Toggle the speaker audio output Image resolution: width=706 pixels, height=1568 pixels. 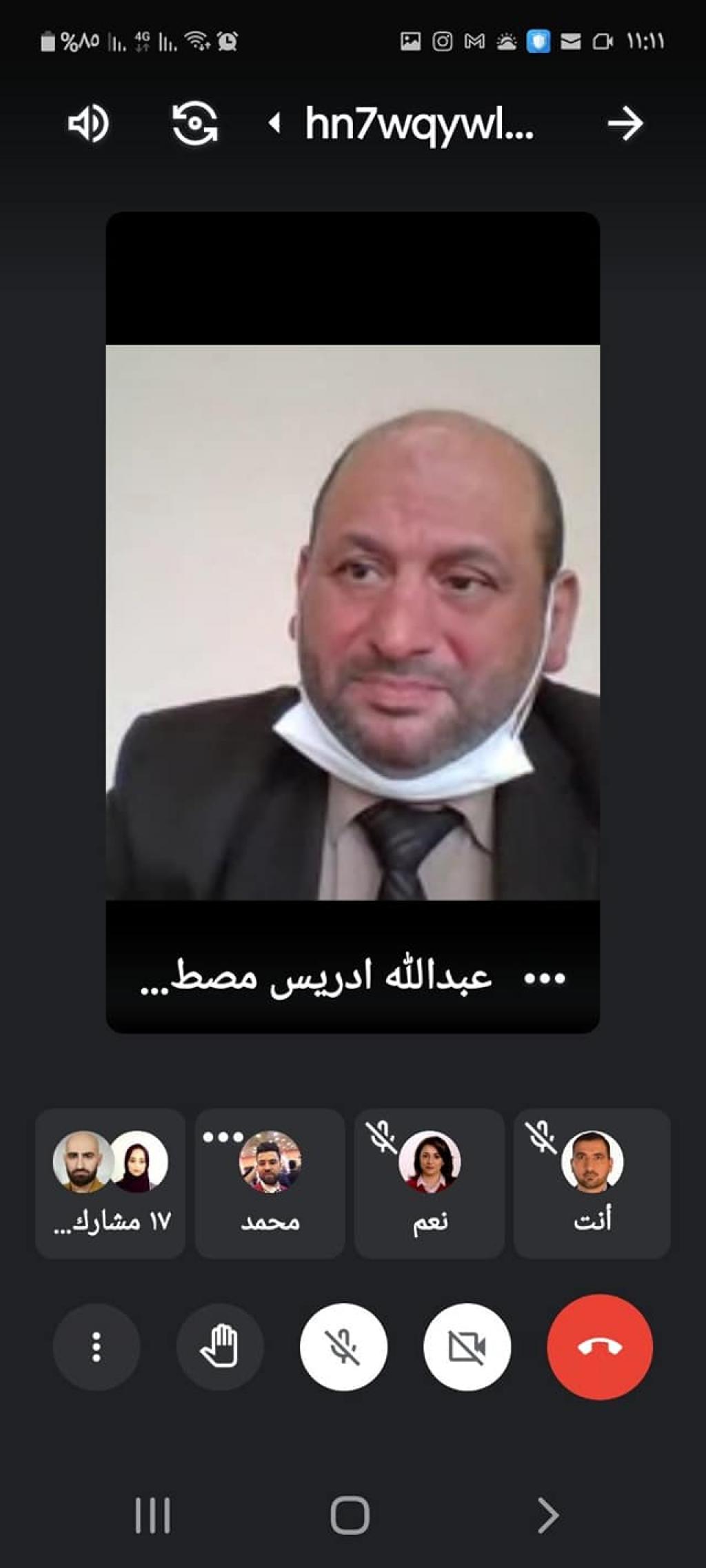[x=88, y=124]
